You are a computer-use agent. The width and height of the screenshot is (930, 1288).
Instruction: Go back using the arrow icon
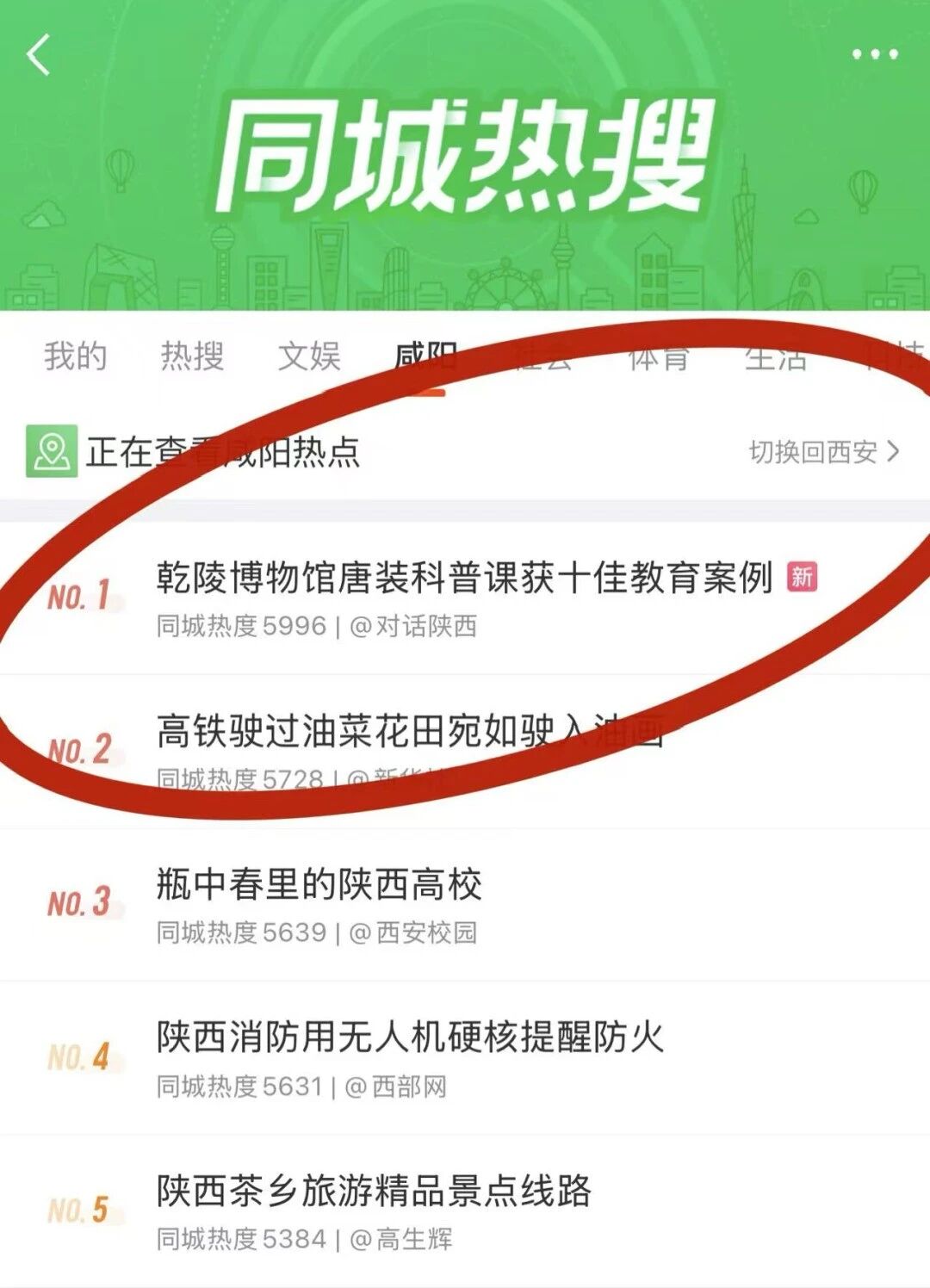point(39,55)
